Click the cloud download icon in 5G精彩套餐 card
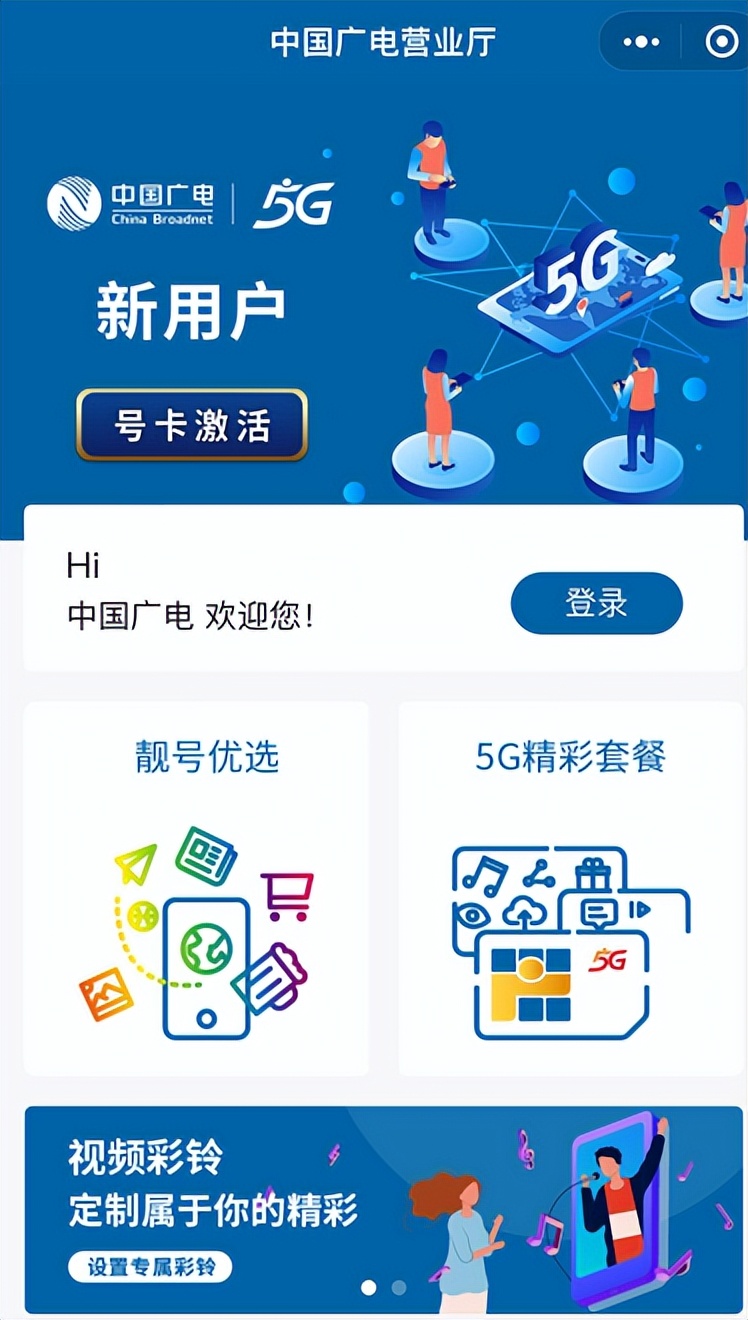The width and height of the screenshot is (748, 1320). (x=523, y=912)
